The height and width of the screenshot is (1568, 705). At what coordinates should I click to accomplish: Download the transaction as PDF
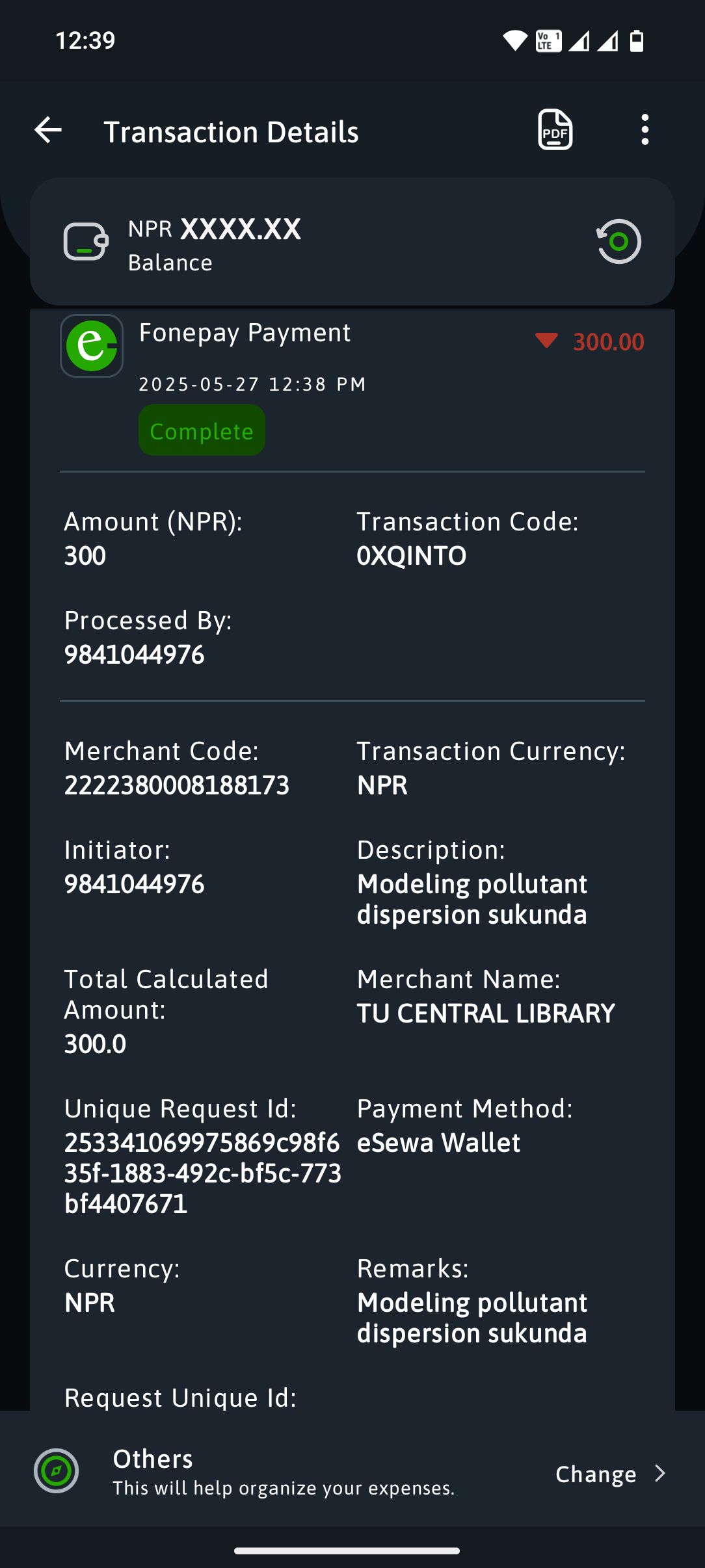click(x=555, y=130)
